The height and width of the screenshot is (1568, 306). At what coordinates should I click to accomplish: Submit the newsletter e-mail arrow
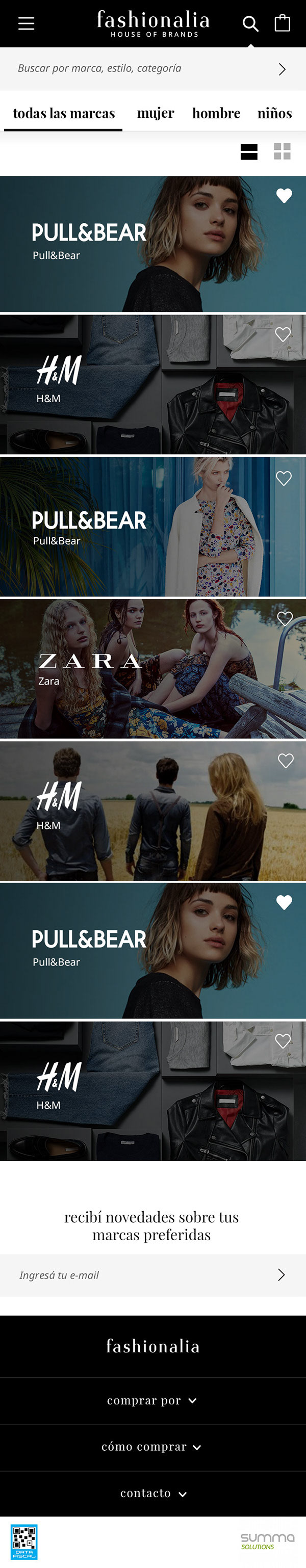point(281,1275)
